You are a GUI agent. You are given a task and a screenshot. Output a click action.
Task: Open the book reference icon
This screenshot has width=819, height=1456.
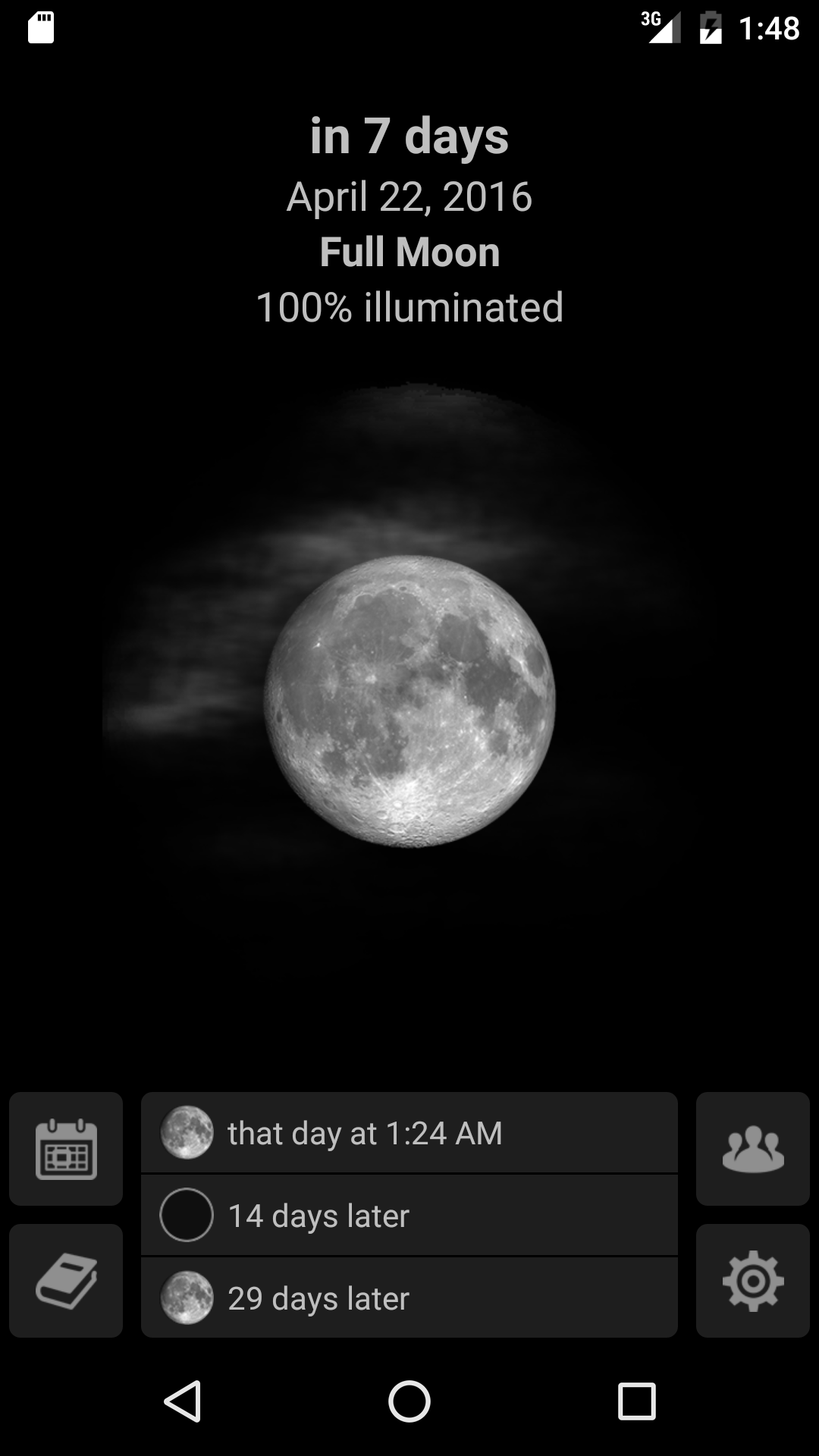tap(66, 1281)
